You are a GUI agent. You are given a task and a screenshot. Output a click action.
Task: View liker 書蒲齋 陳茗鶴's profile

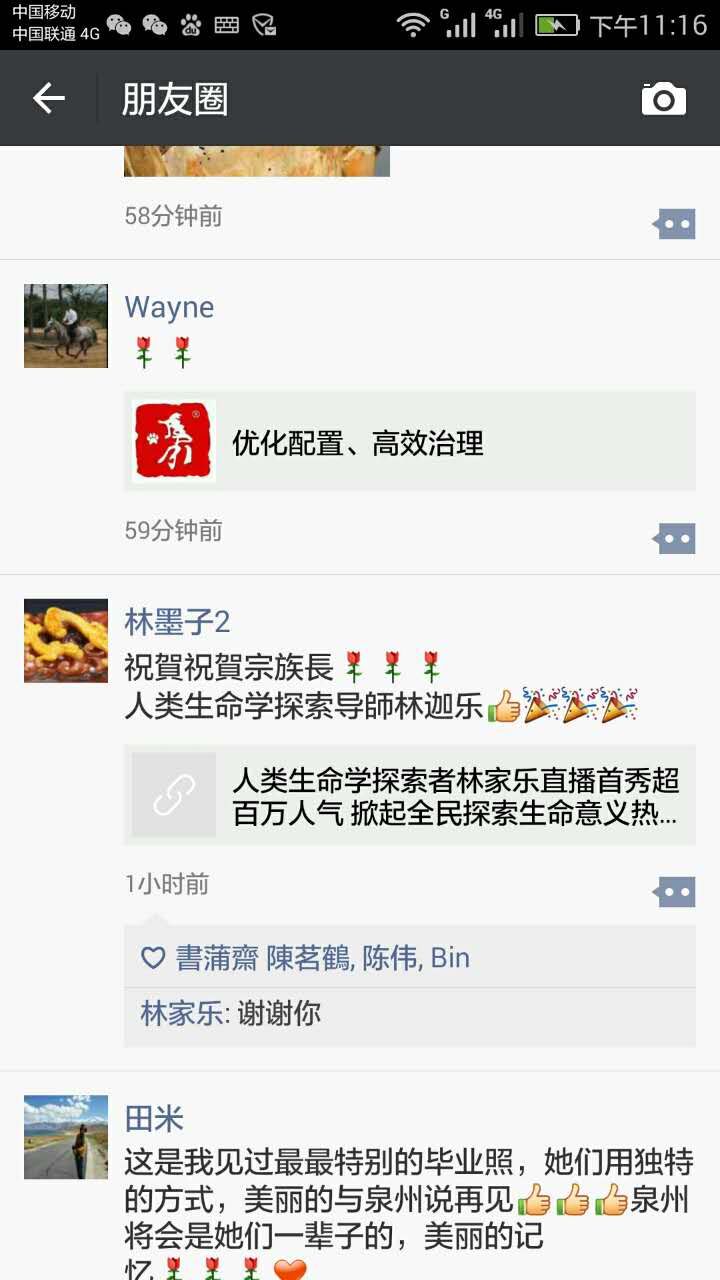[x=263, y=958]
